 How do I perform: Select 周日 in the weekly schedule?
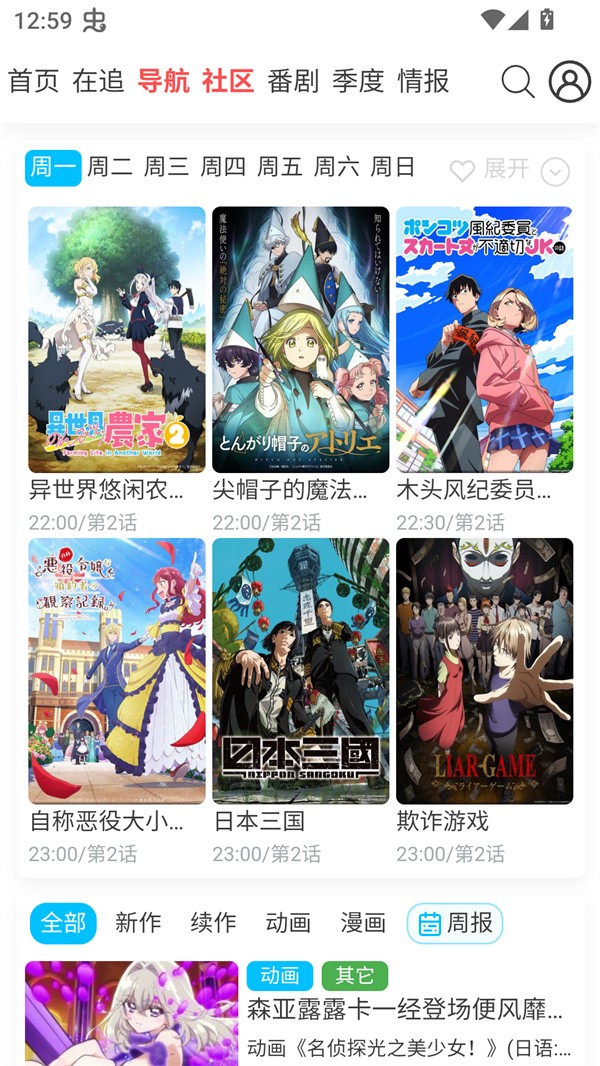pos(392,167)
